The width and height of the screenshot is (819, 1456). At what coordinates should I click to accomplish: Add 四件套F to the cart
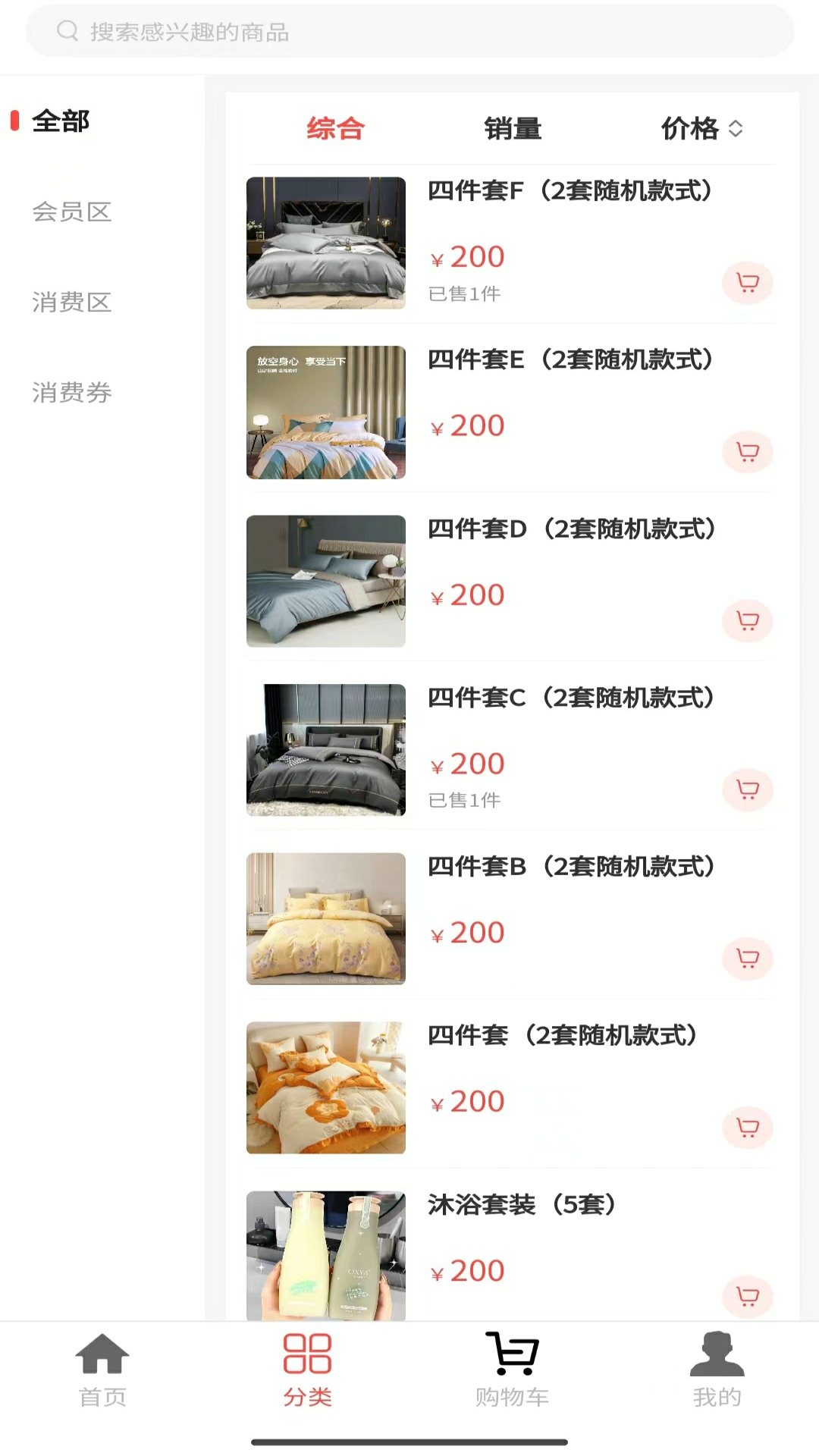[748, 283]
